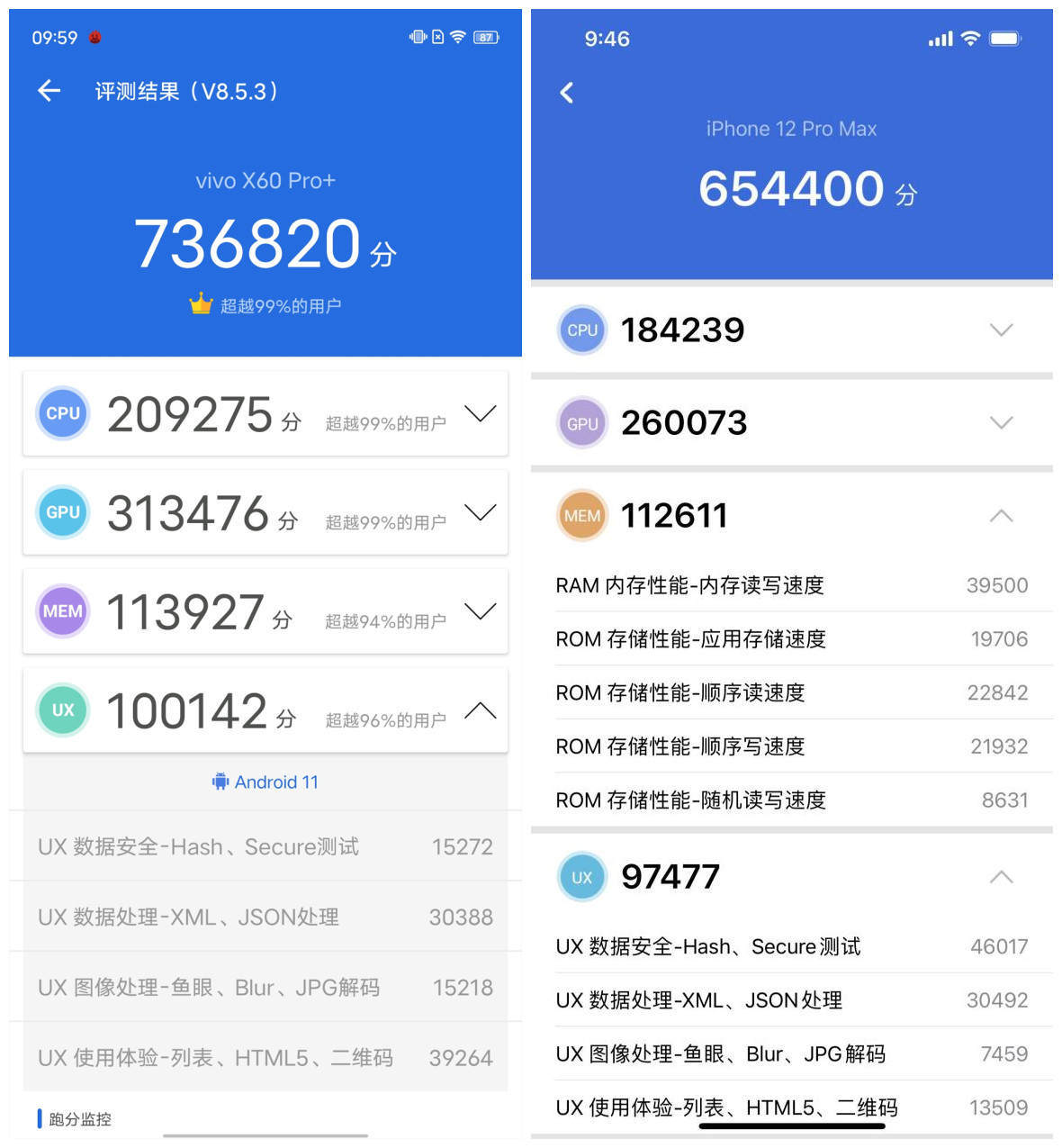Image resolution: width=1062 pixels, height=1148 pixels.
Task: Tap the purple MEM icon under vivo scores
Action: tap(62, 611)
